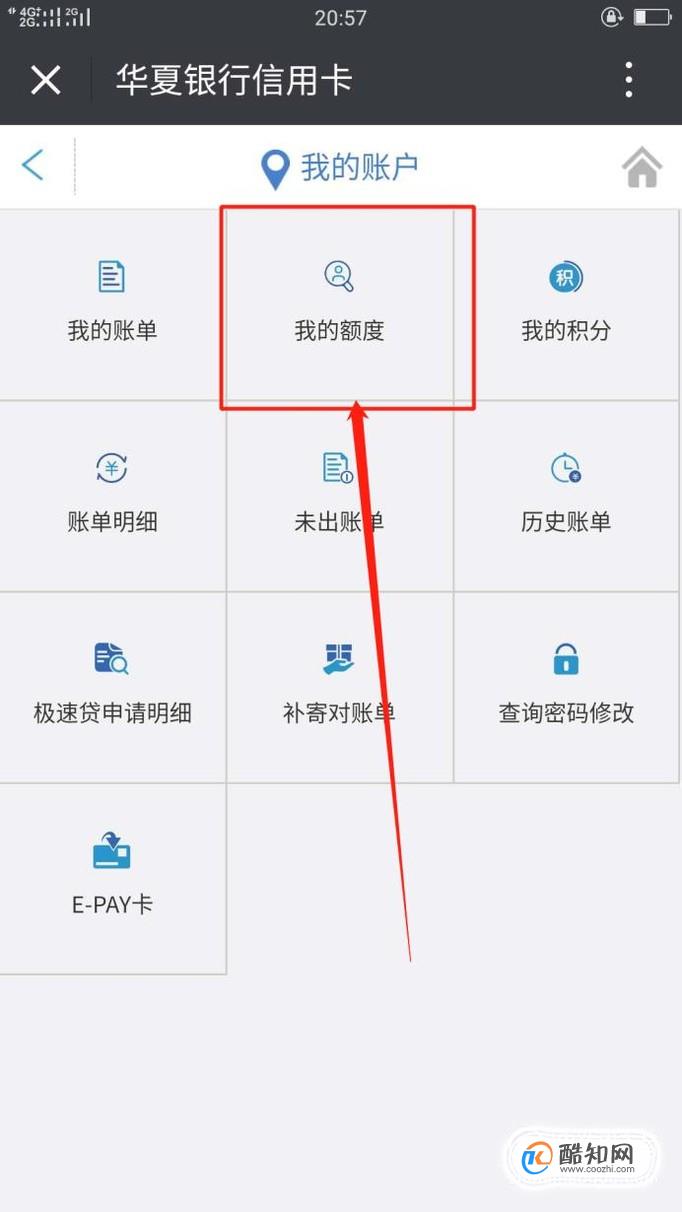Open the three-dot overflow menu
Viewport: 682px width, 1212px height.
pyautogui.click(x=629, y=80)
